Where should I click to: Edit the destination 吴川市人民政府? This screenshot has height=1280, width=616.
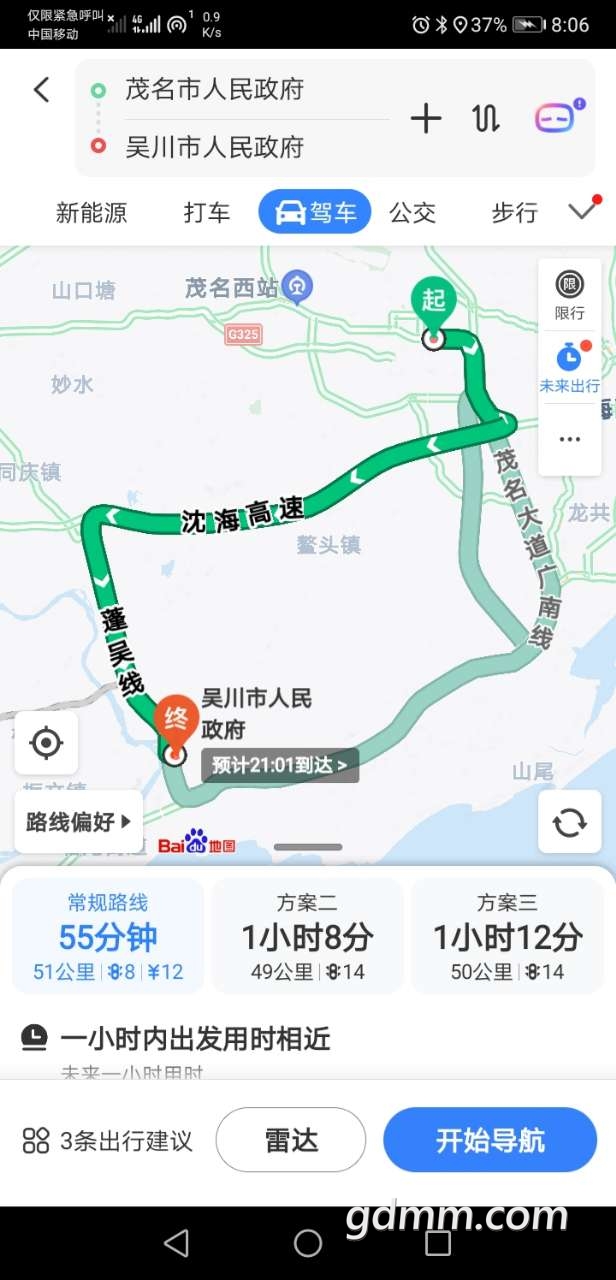coord(214,148)
